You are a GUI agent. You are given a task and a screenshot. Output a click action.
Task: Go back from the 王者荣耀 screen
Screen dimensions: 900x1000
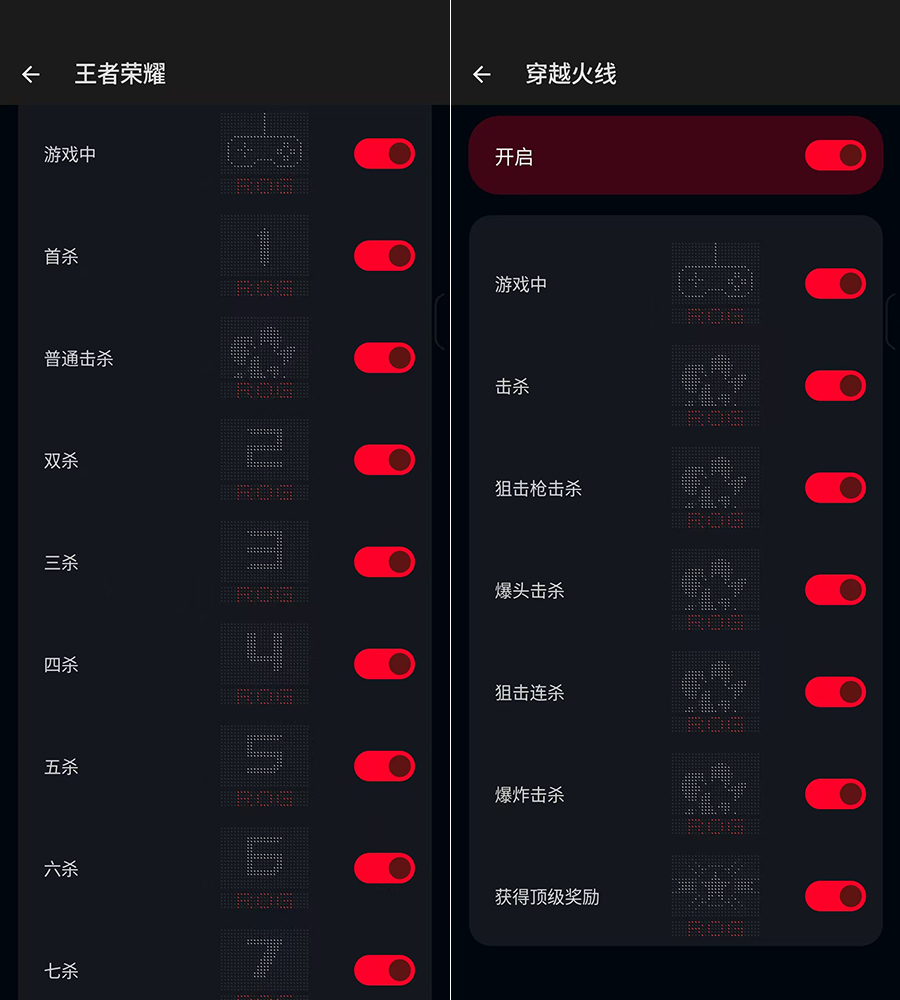31,74
